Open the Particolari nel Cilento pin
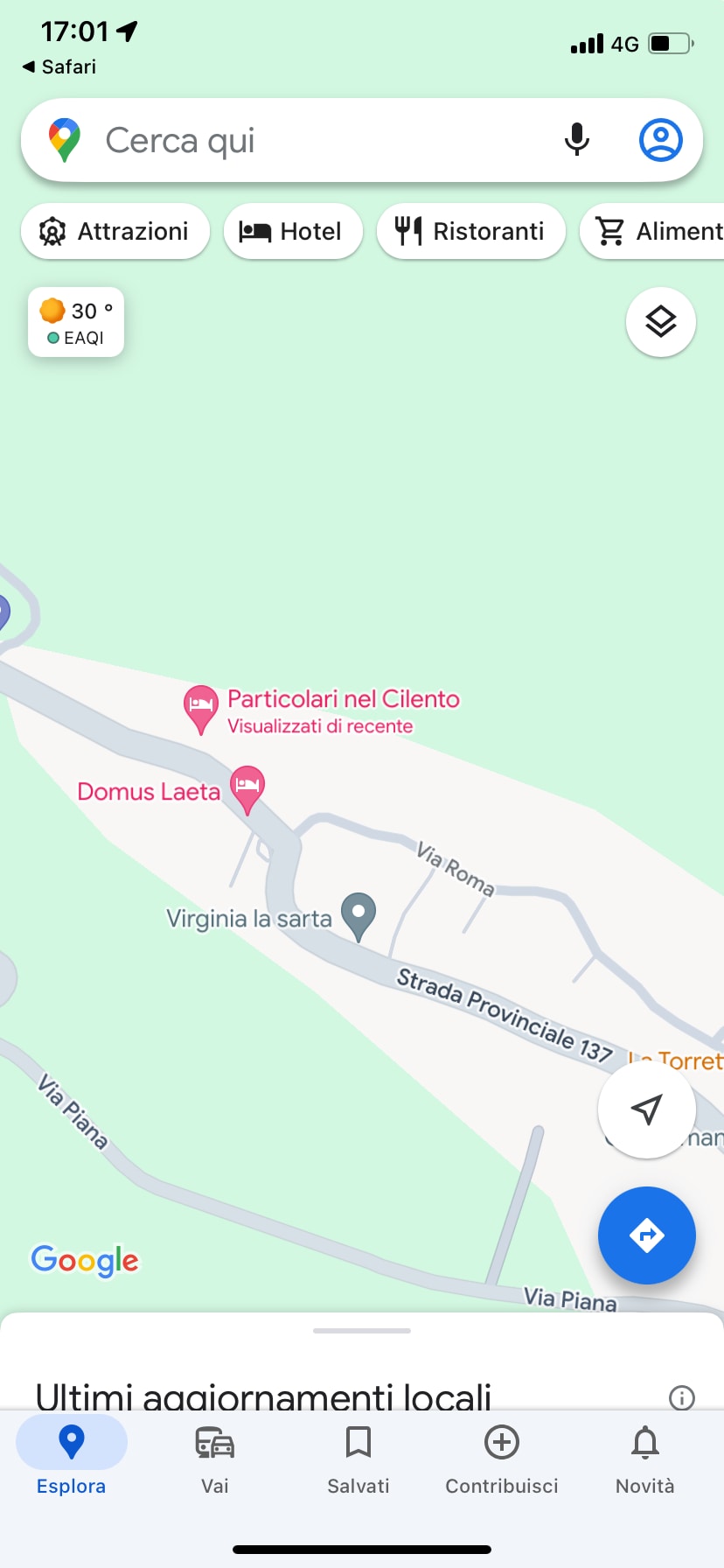This screenshot has width=724, height=1568. click(x=201, y=707)
